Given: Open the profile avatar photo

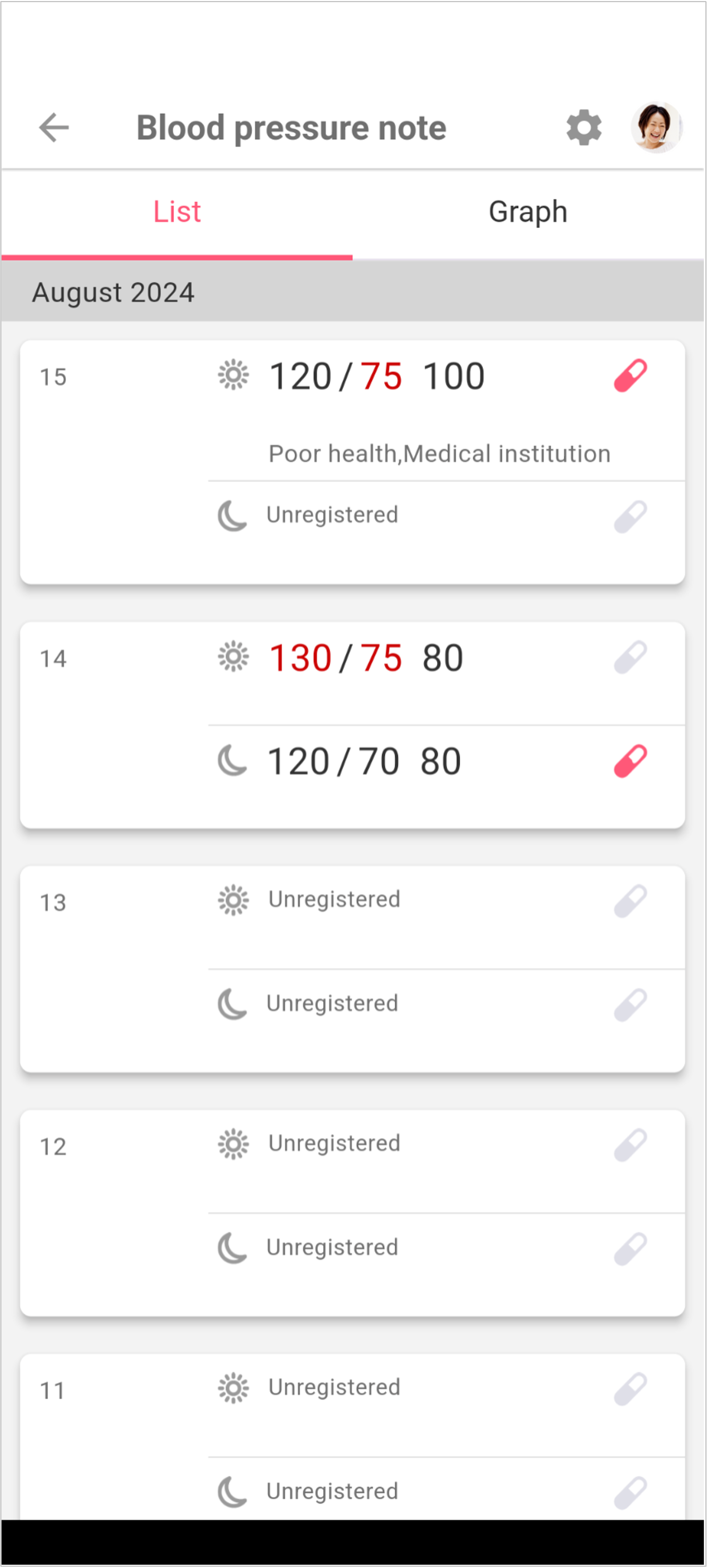Looking at the screenshot, I should point(656,127).
